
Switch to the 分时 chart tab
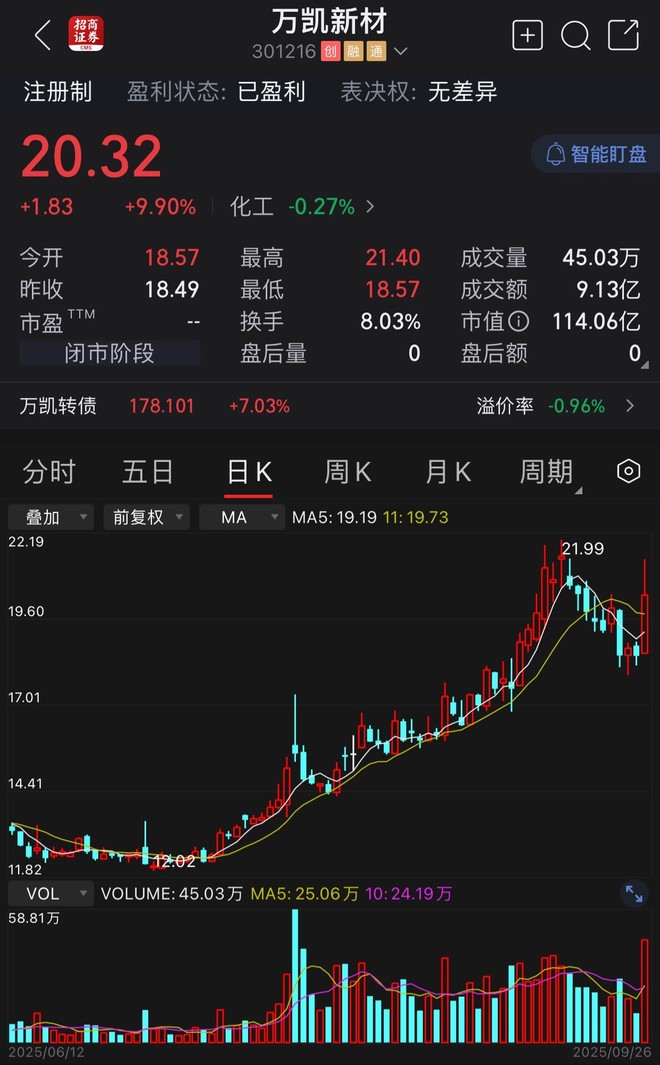(49, 471)
